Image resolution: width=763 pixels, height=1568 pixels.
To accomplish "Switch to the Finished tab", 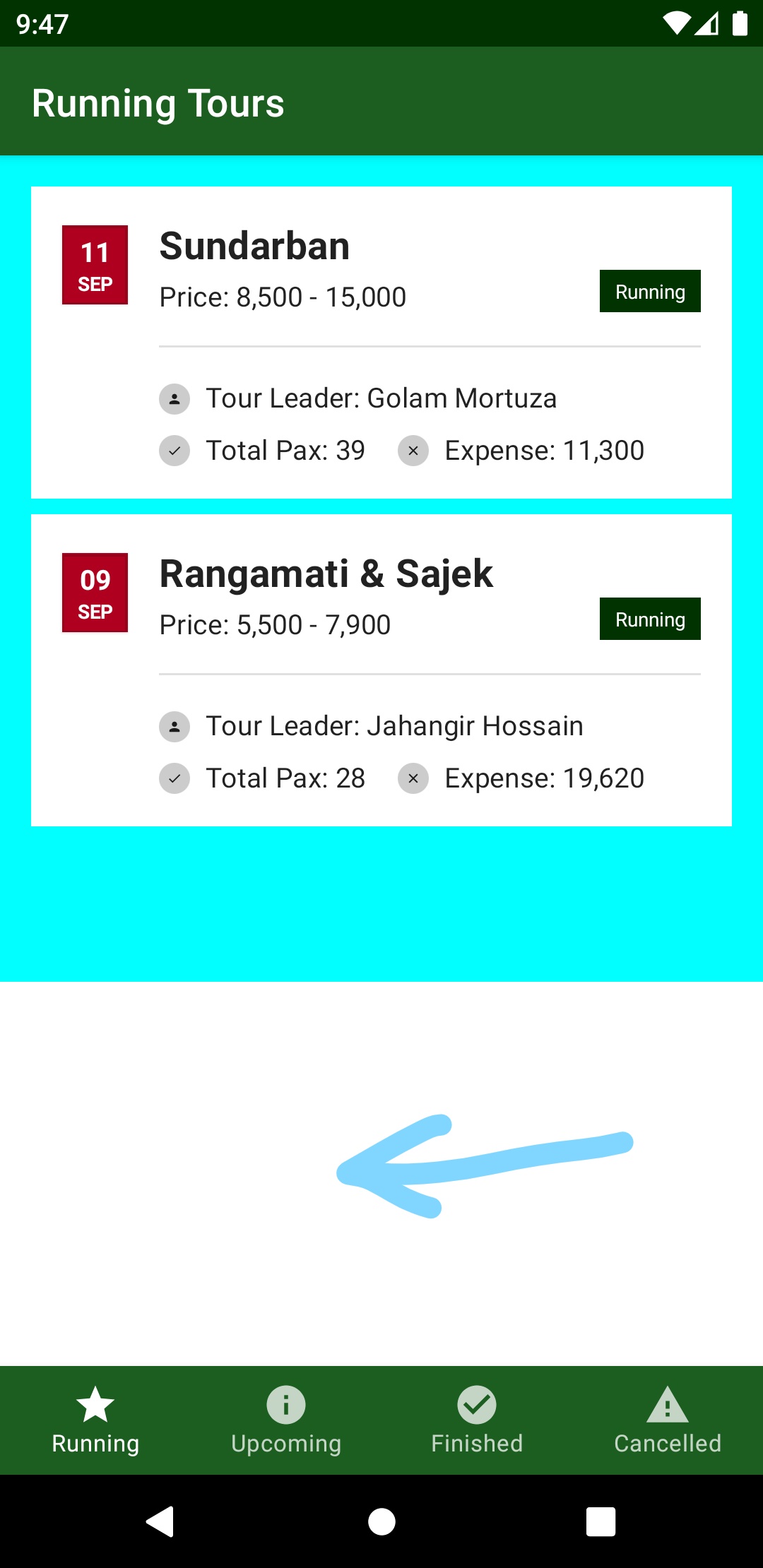I will (x=477, y=1420).
